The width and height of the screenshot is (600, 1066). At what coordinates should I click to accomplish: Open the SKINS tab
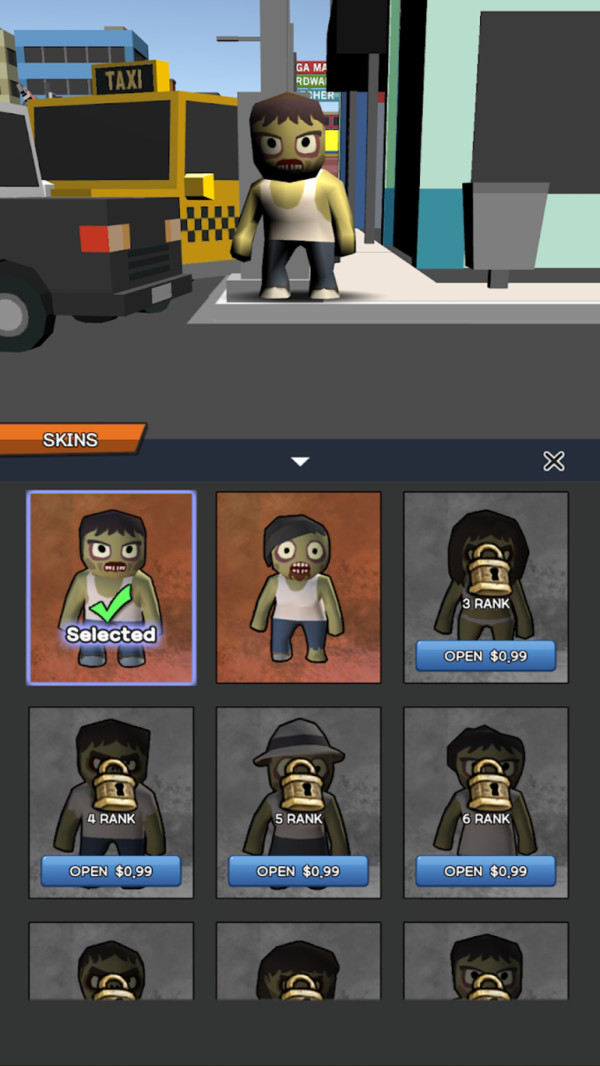[71, 439]
